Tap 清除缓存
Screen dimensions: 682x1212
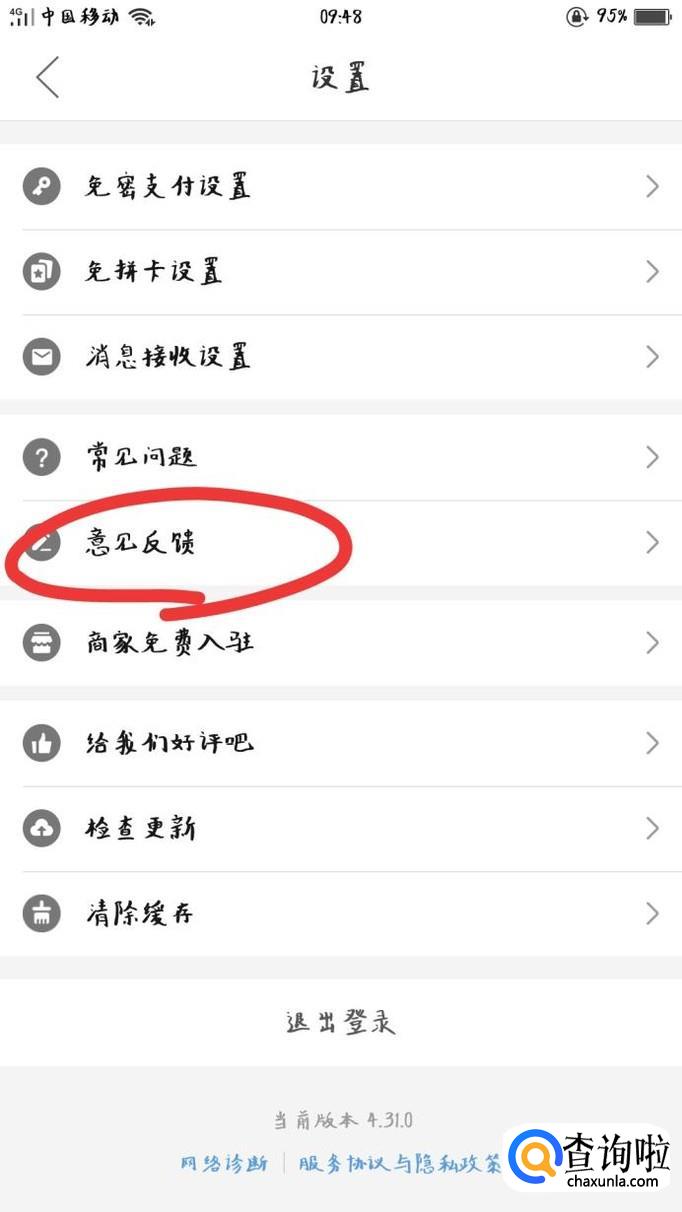(x=341, y=913)
